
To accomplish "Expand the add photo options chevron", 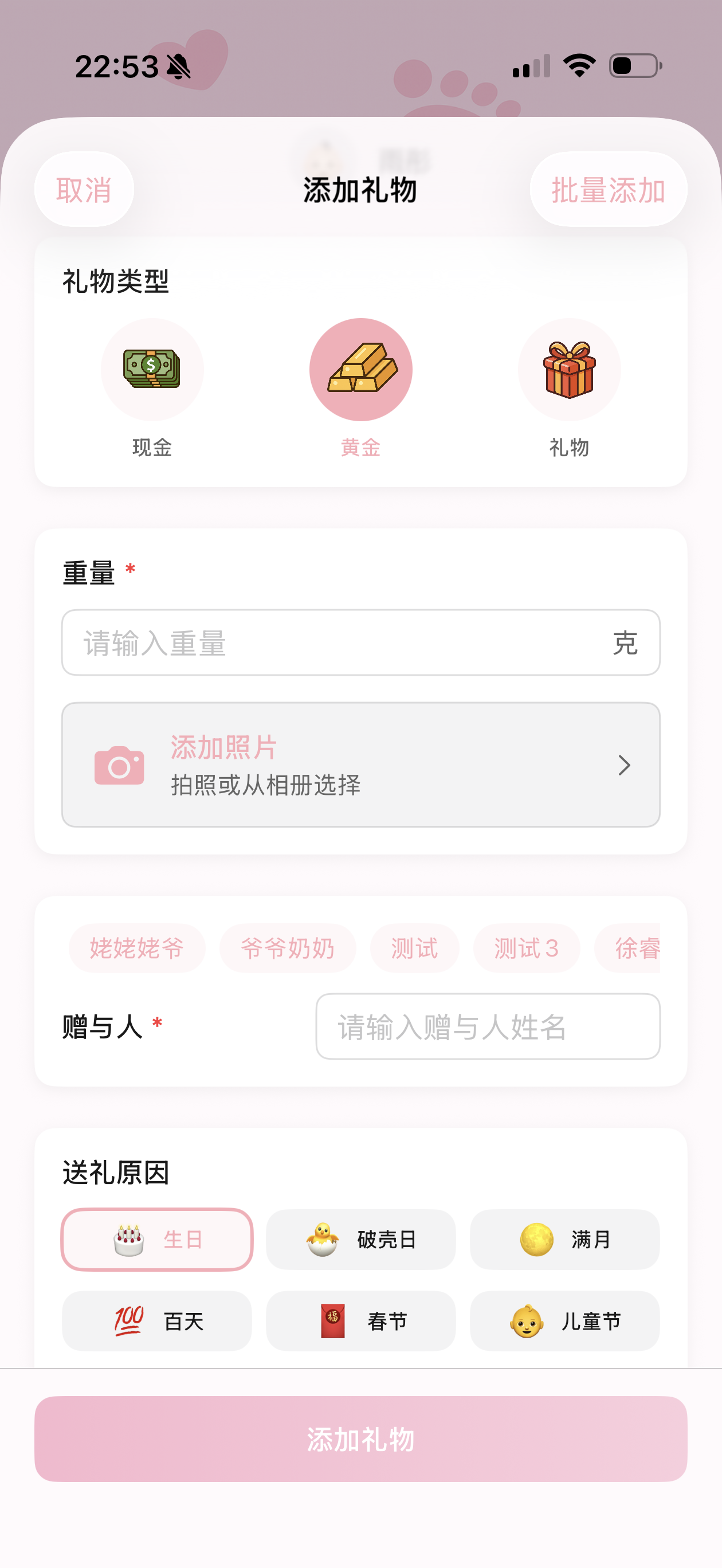I will pos(623,766).
